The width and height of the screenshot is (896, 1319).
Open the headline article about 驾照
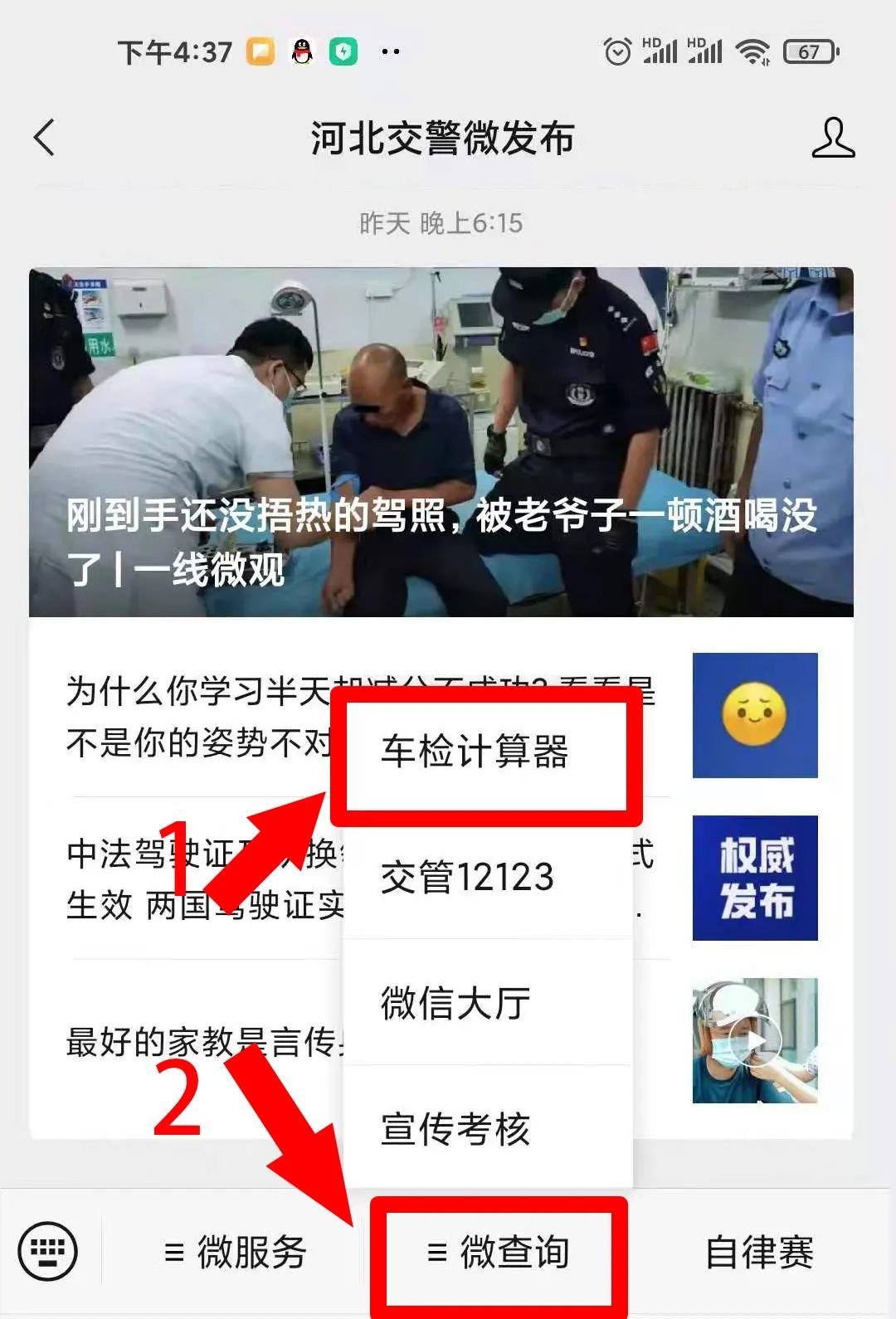pos(441,441)
